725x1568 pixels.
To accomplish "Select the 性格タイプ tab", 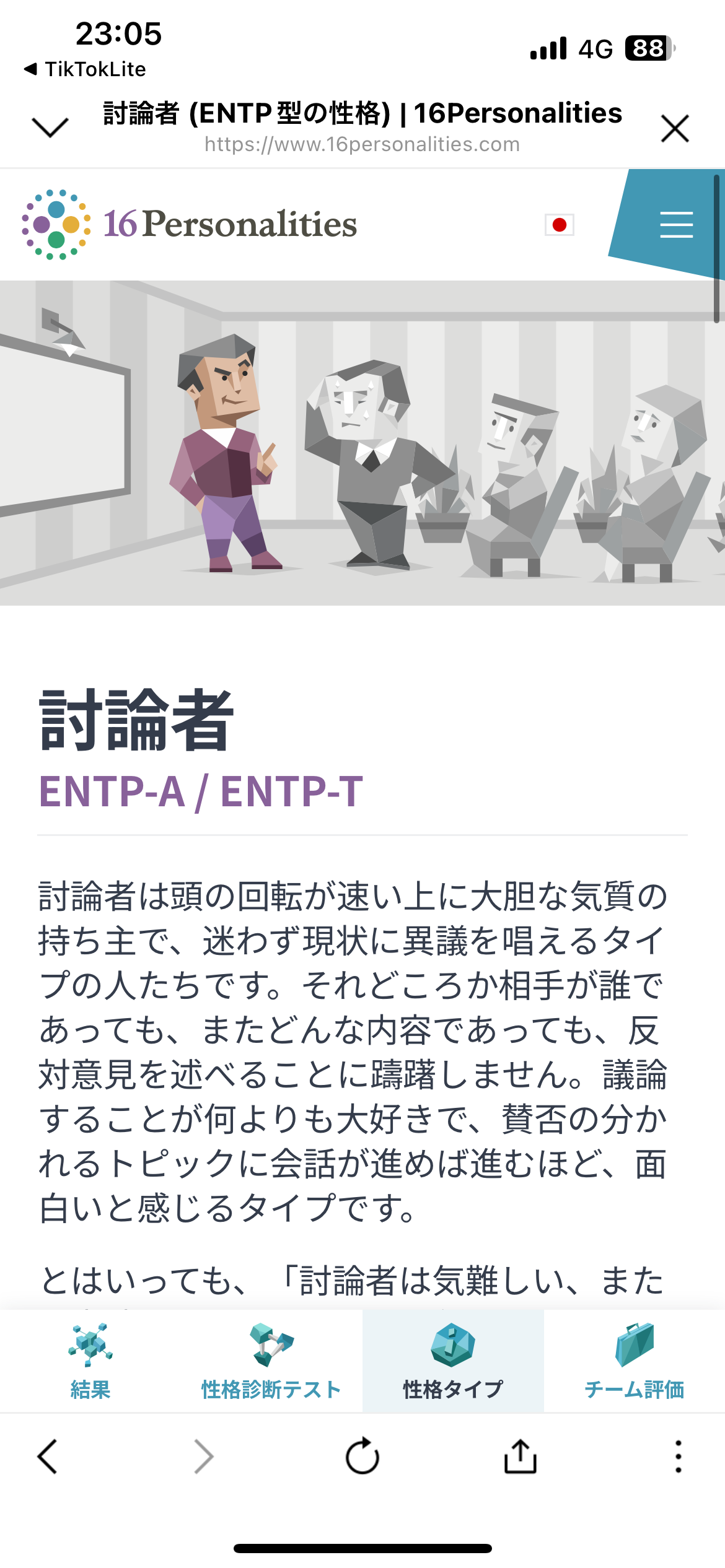I will [x=453, y=1362].
